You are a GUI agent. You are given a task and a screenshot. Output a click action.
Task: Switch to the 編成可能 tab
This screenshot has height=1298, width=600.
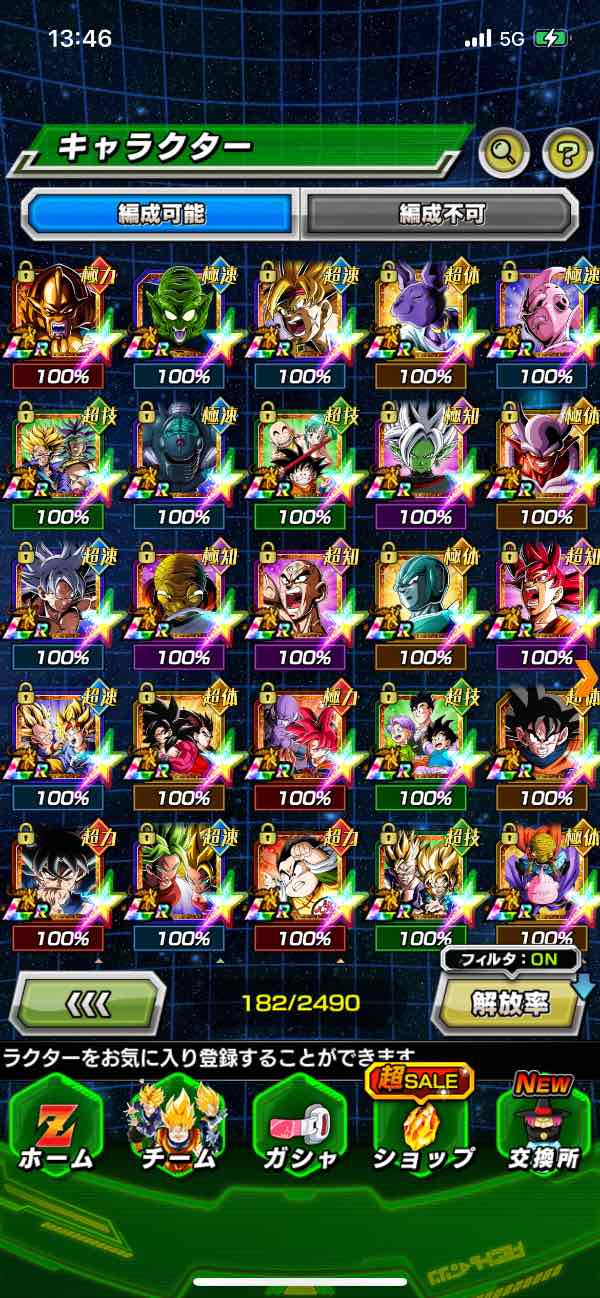tap(162, 213)
